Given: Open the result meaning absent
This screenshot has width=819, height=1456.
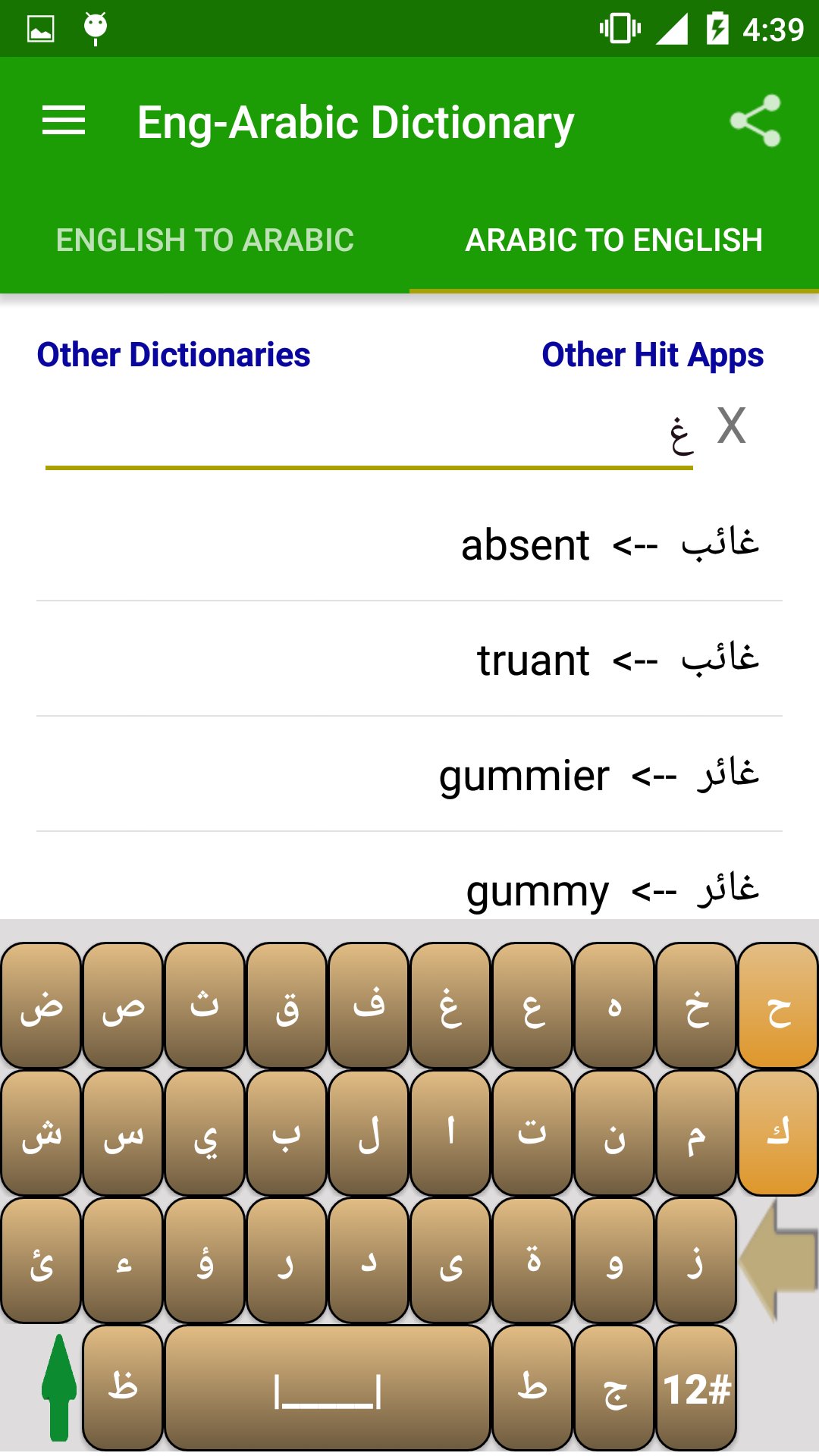Looking at the screenshot, I should (x=409, y=544).
